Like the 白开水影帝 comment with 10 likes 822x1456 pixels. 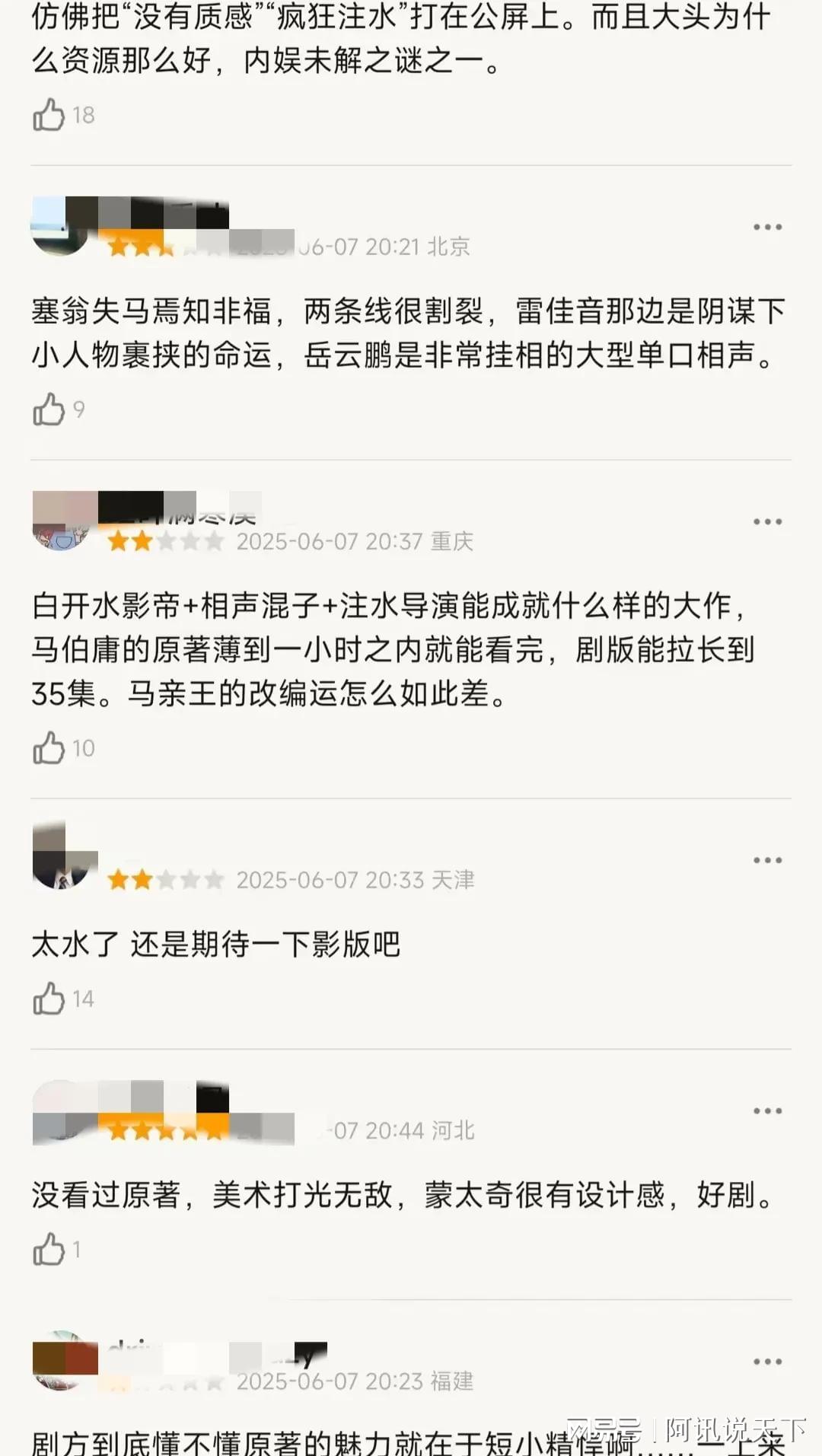coord(49,748)
